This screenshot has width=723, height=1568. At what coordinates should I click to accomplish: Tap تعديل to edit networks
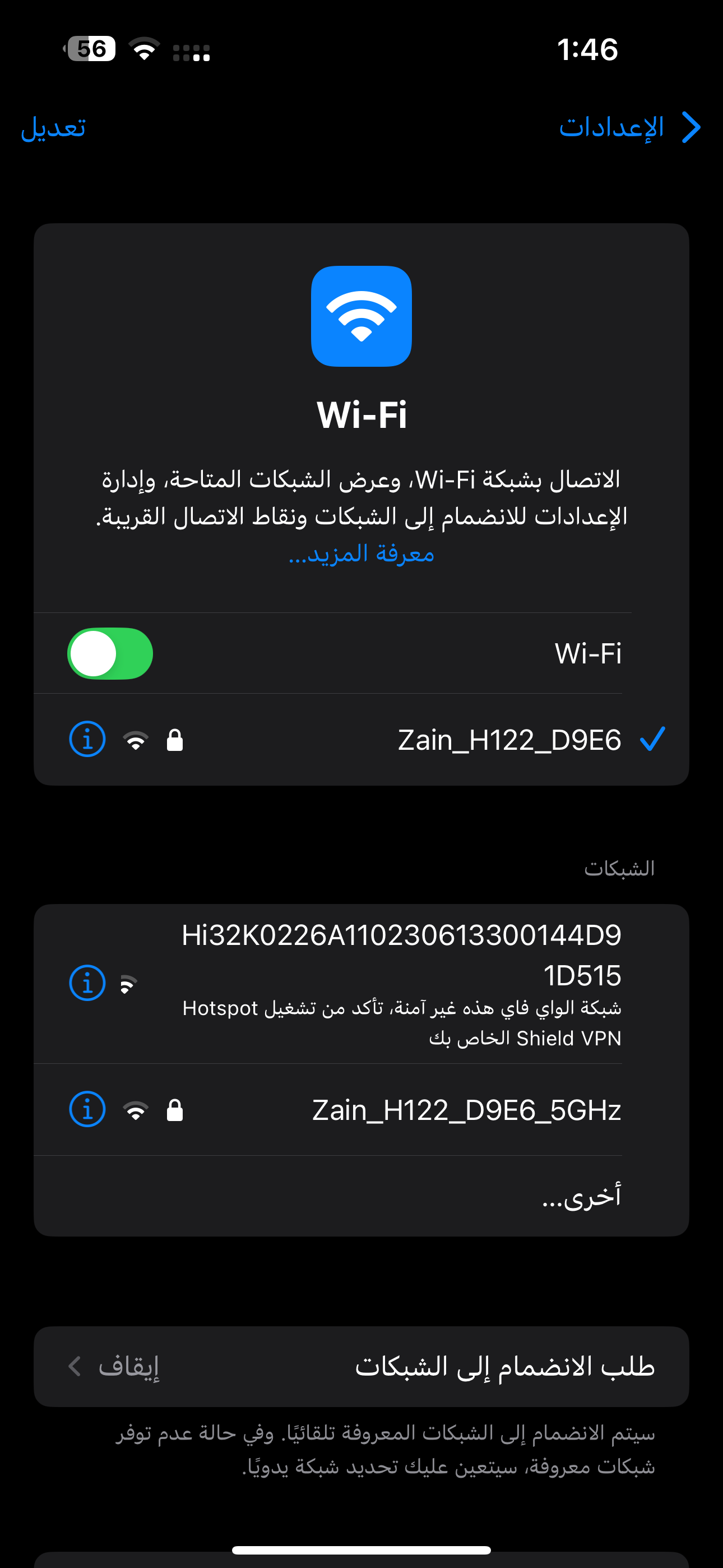(x=54, y=128)
